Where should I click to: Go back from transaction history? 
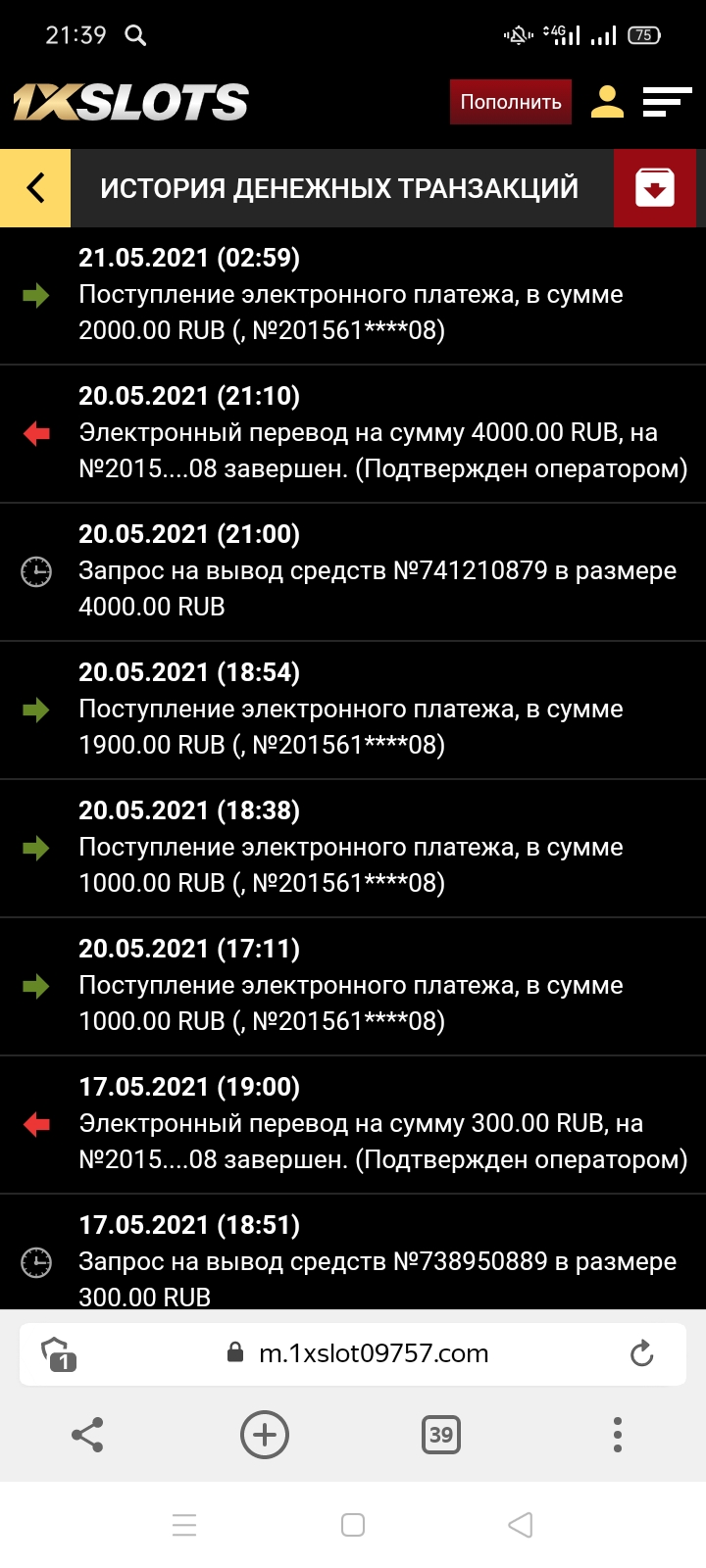coord(35,188)
